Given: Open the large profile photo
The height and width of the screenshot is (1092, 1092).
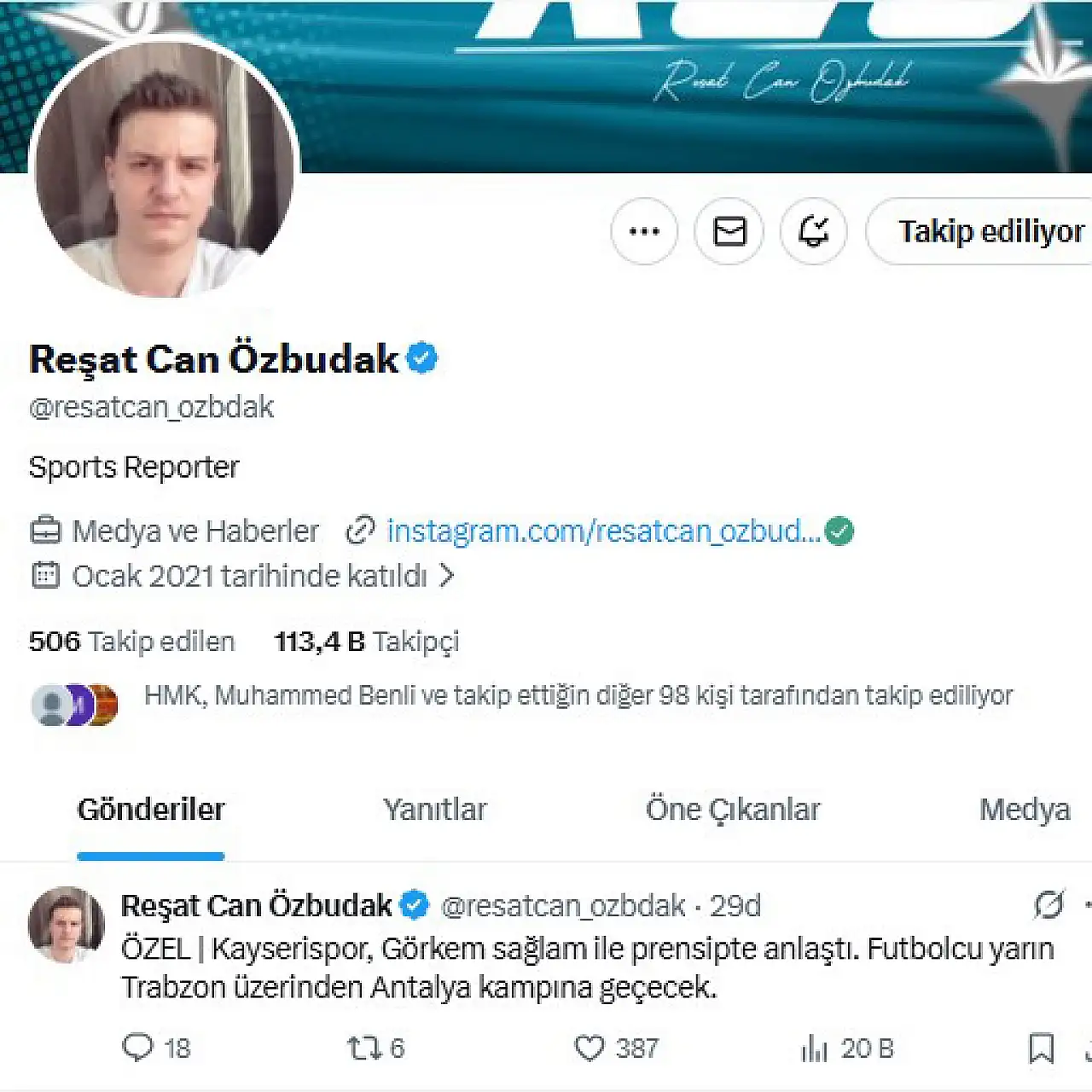Looking at the screenshot, I should [164, 168].
